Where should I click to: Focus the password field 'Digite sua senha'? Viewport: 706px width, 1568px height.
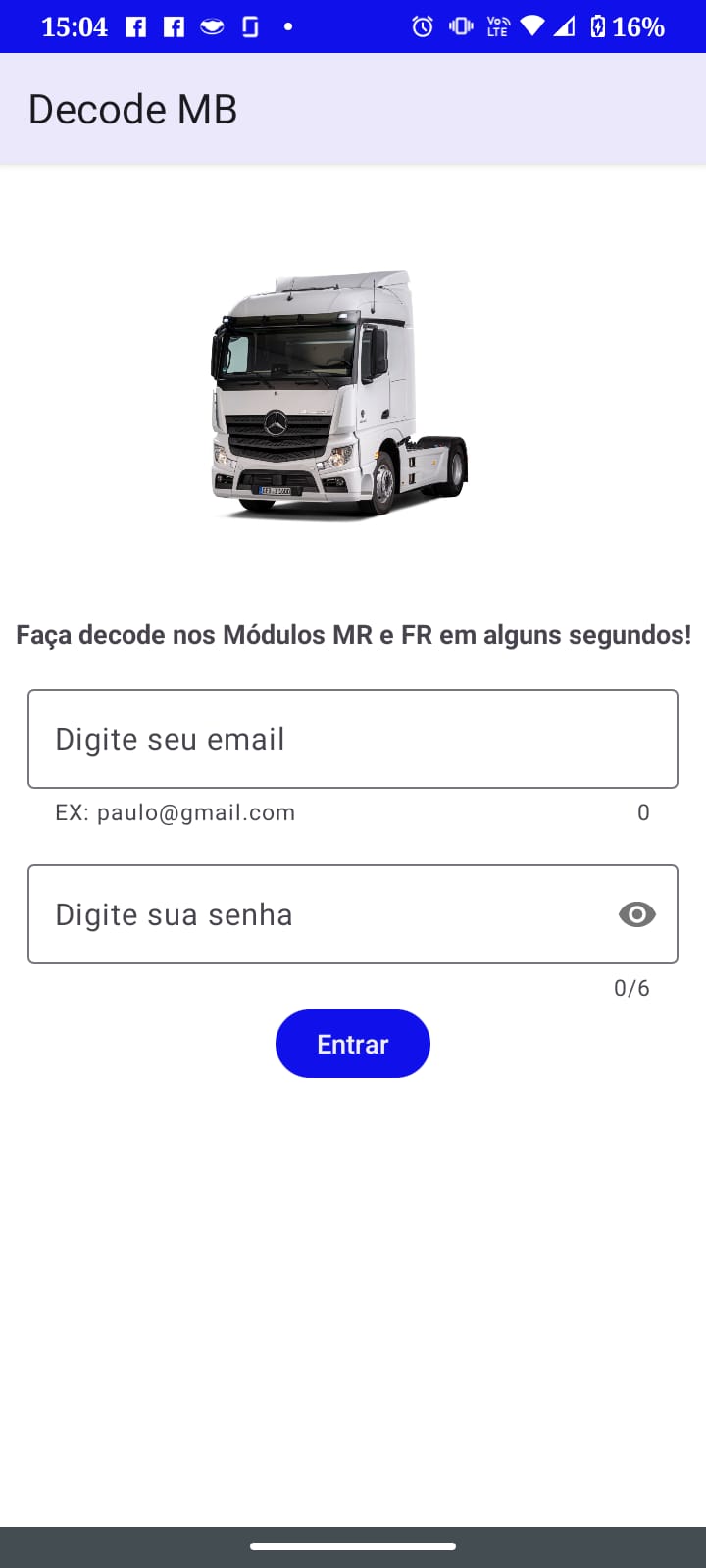[314, 914]
